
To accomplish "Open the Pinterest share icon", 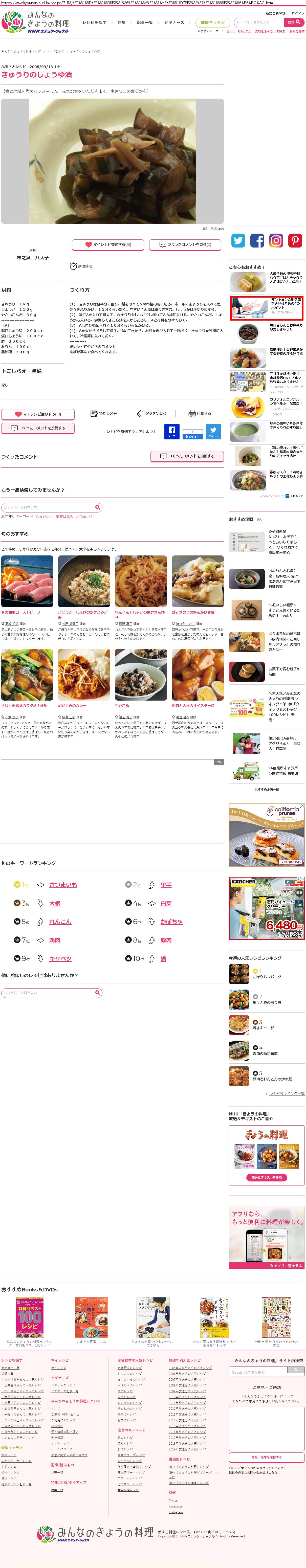I will coord(295,240).
